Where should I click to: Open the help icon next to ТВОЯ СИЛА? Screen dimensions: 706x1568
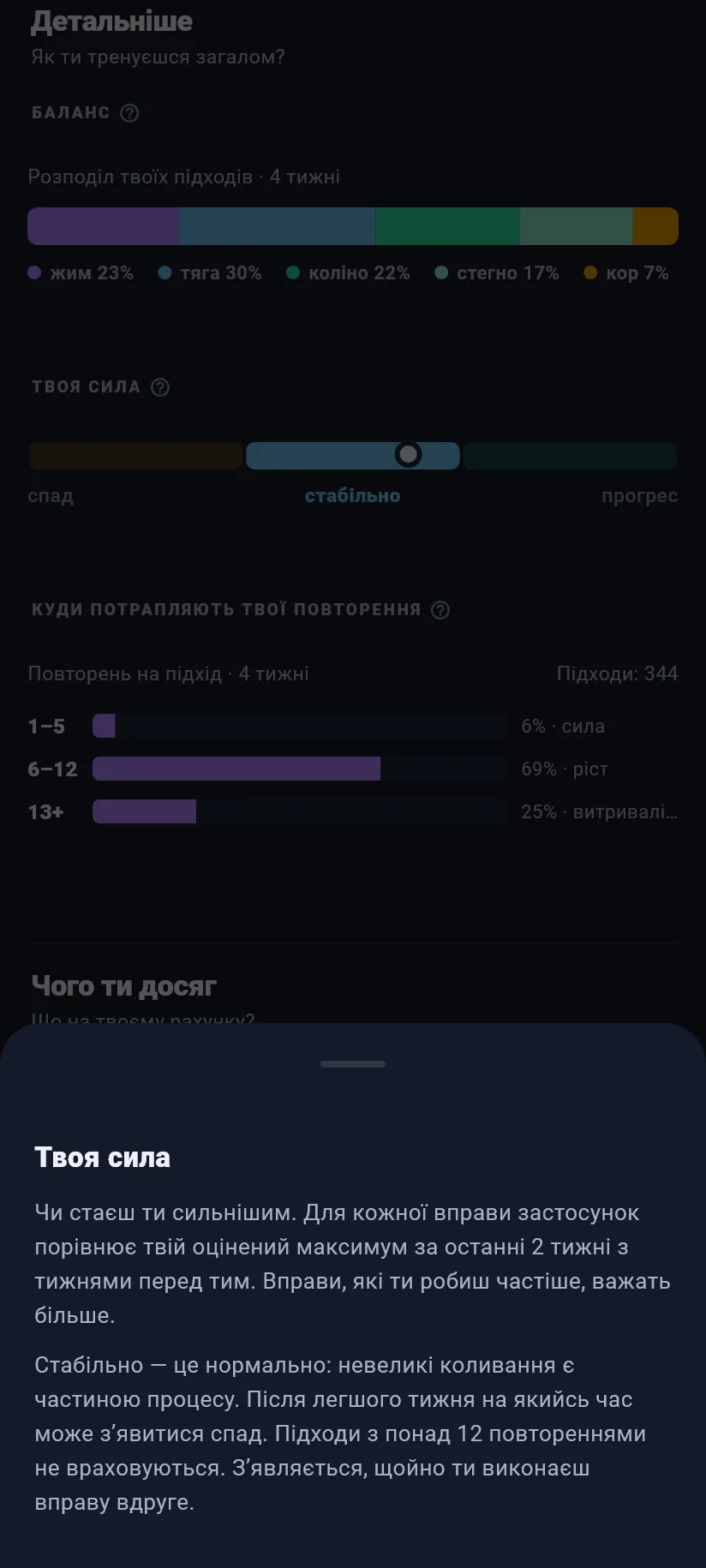coord(160,387)
